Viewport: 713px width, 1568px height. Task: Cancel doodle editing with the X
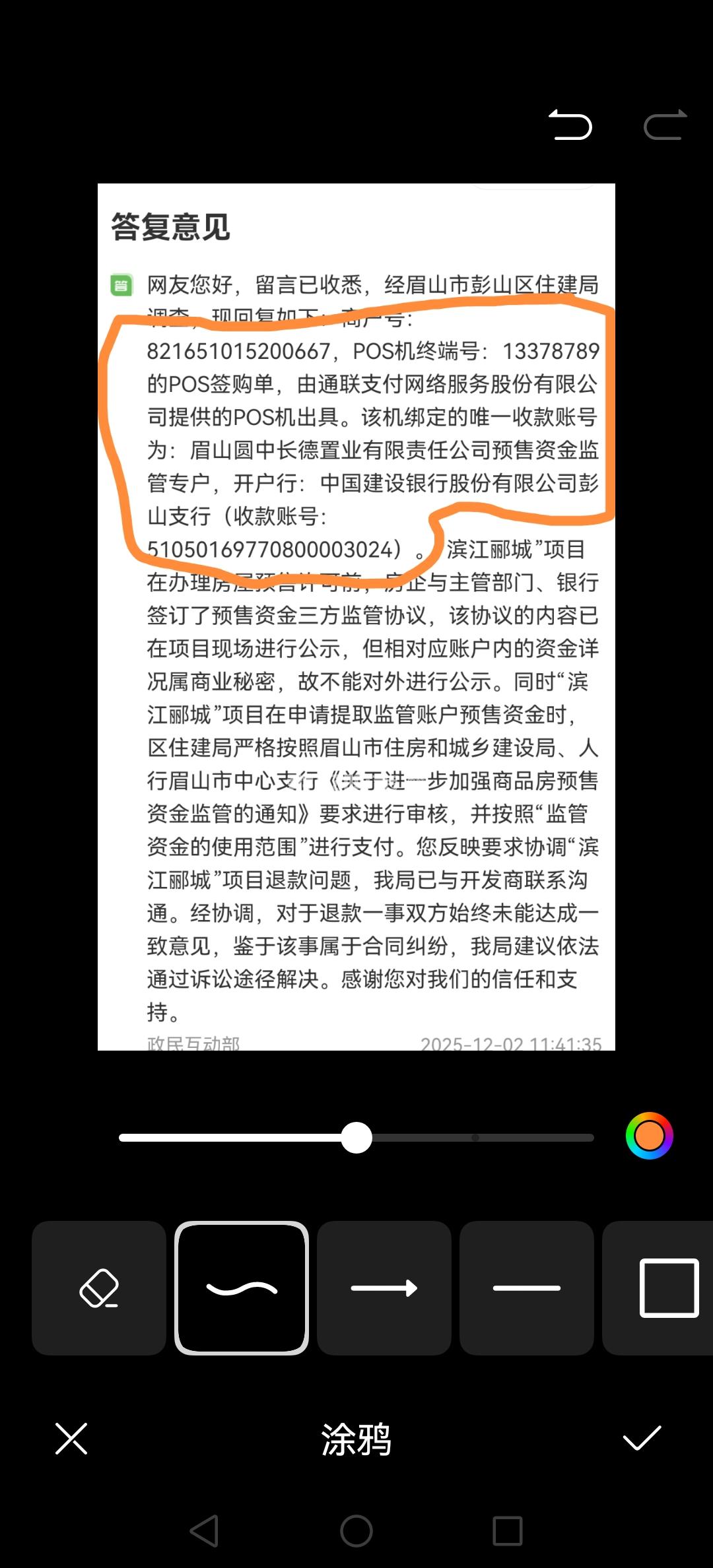point(71,1439)
